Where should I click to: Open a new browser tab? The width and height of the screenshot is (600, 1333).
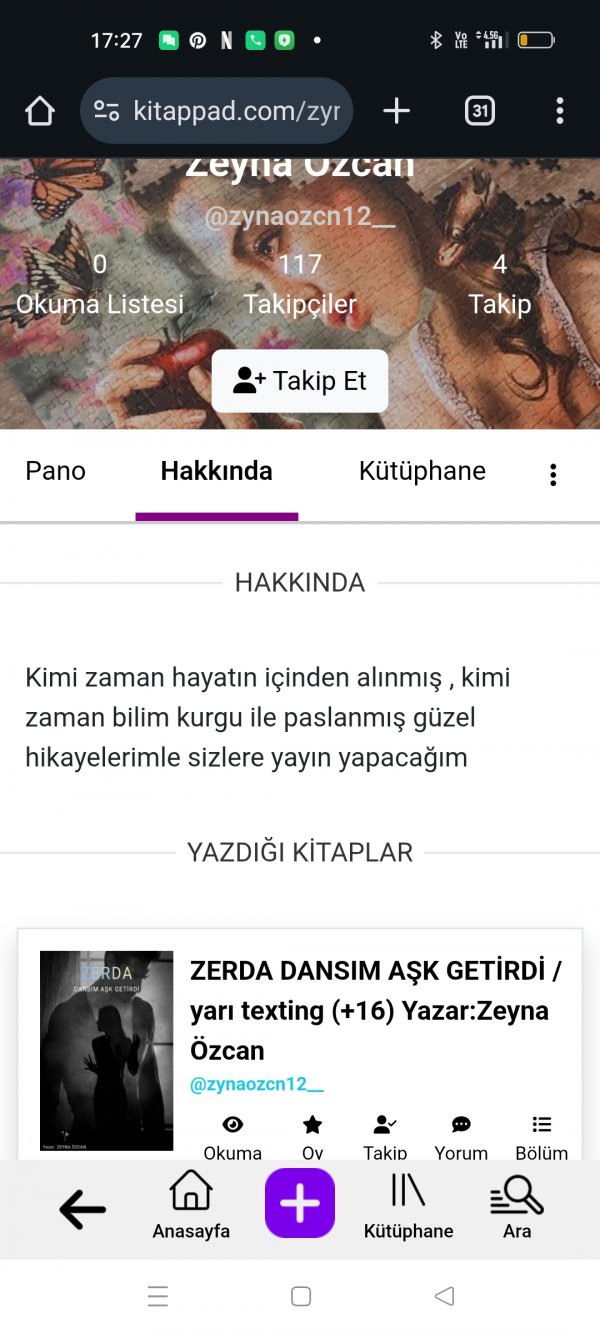396,111
